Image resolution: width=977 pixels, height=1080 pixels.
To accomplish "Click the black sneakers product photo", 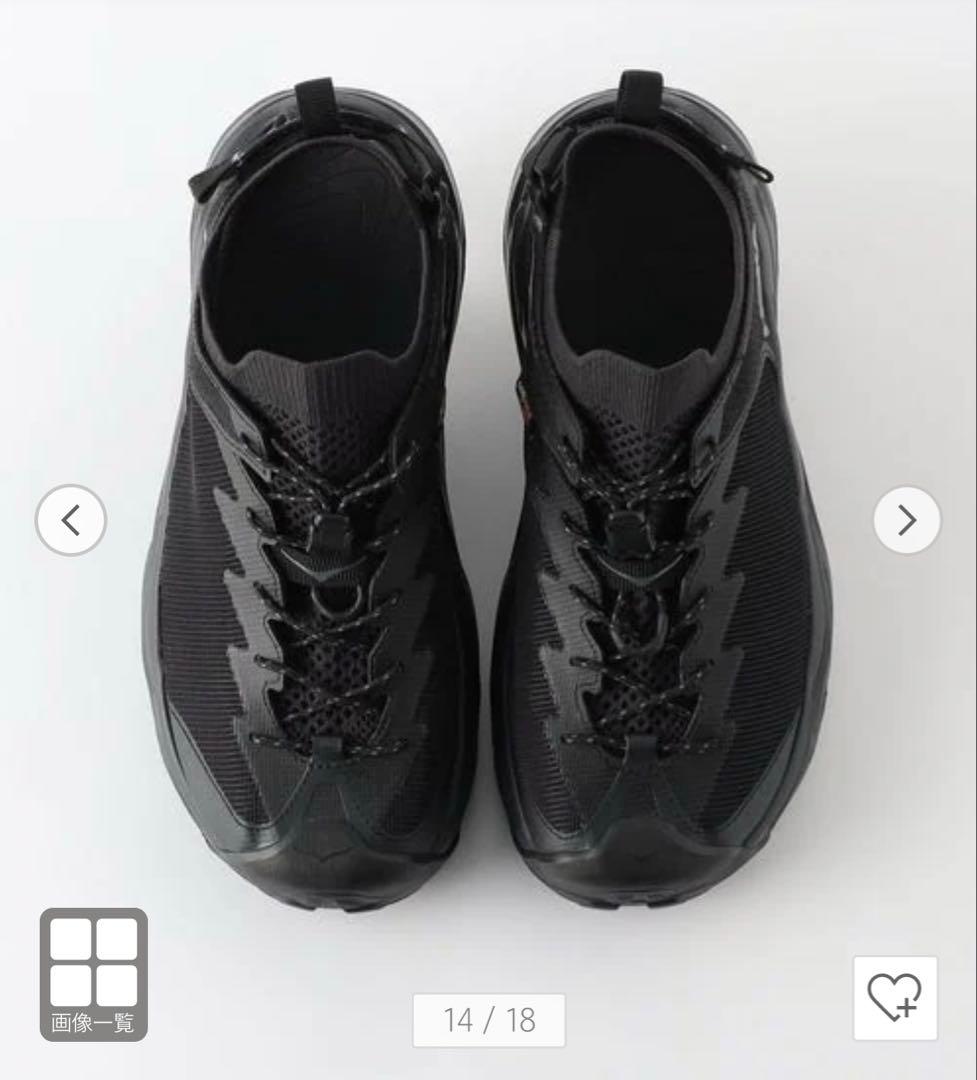I will click(488, 500).
